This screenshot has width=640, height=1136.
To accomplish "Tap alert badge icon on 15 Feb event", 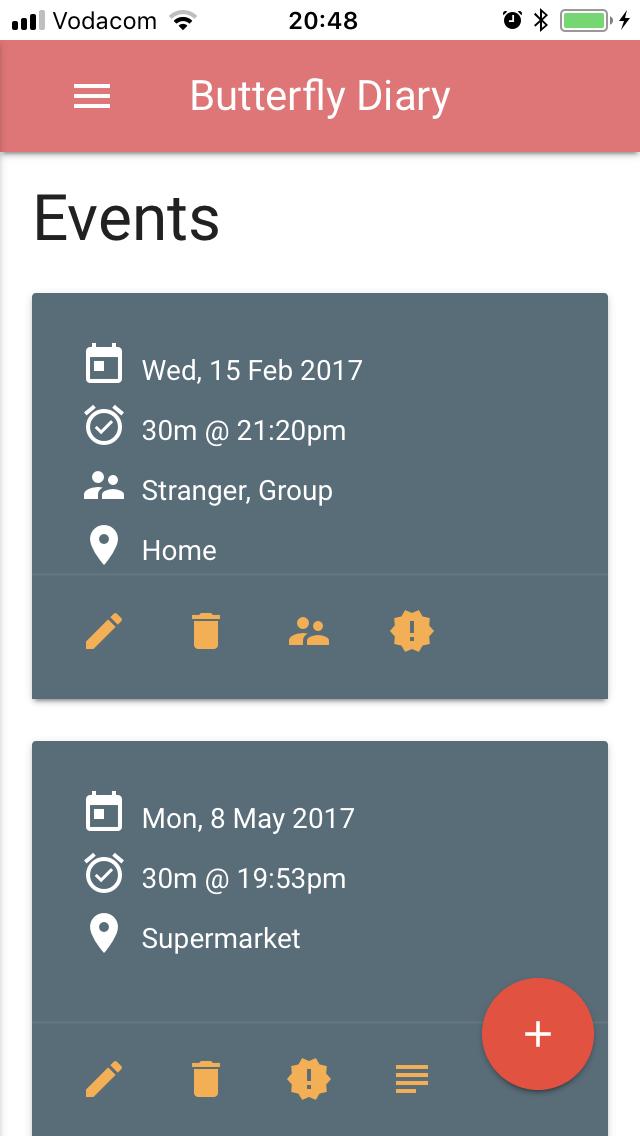I will 411,632.
